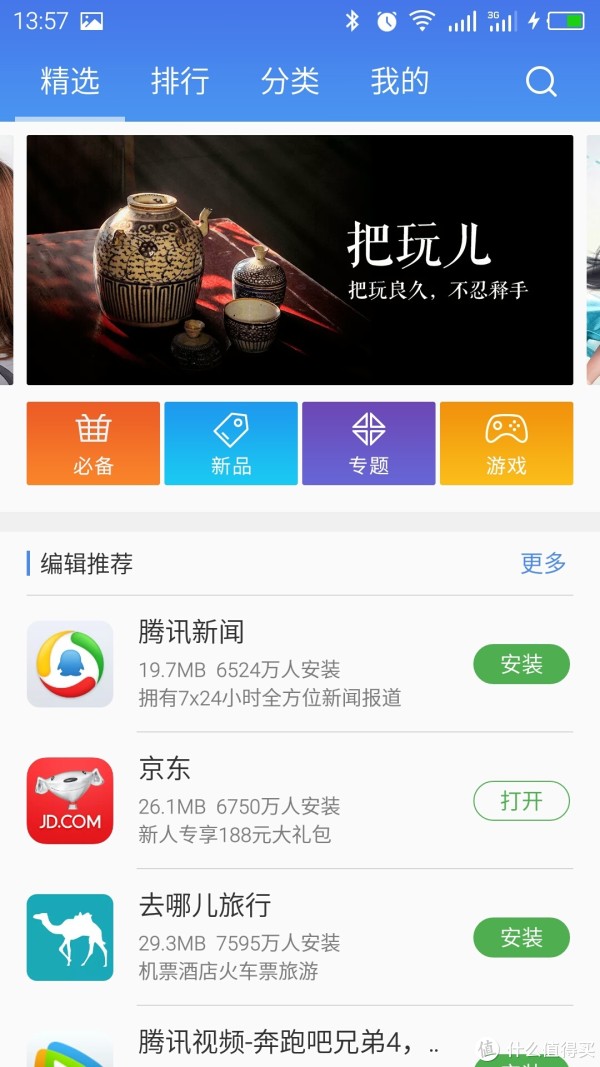Image resolution: width=600 pixels, height=1067 pixels.
Task: Switch to the 排行 tab
Action: click(180, 82)
